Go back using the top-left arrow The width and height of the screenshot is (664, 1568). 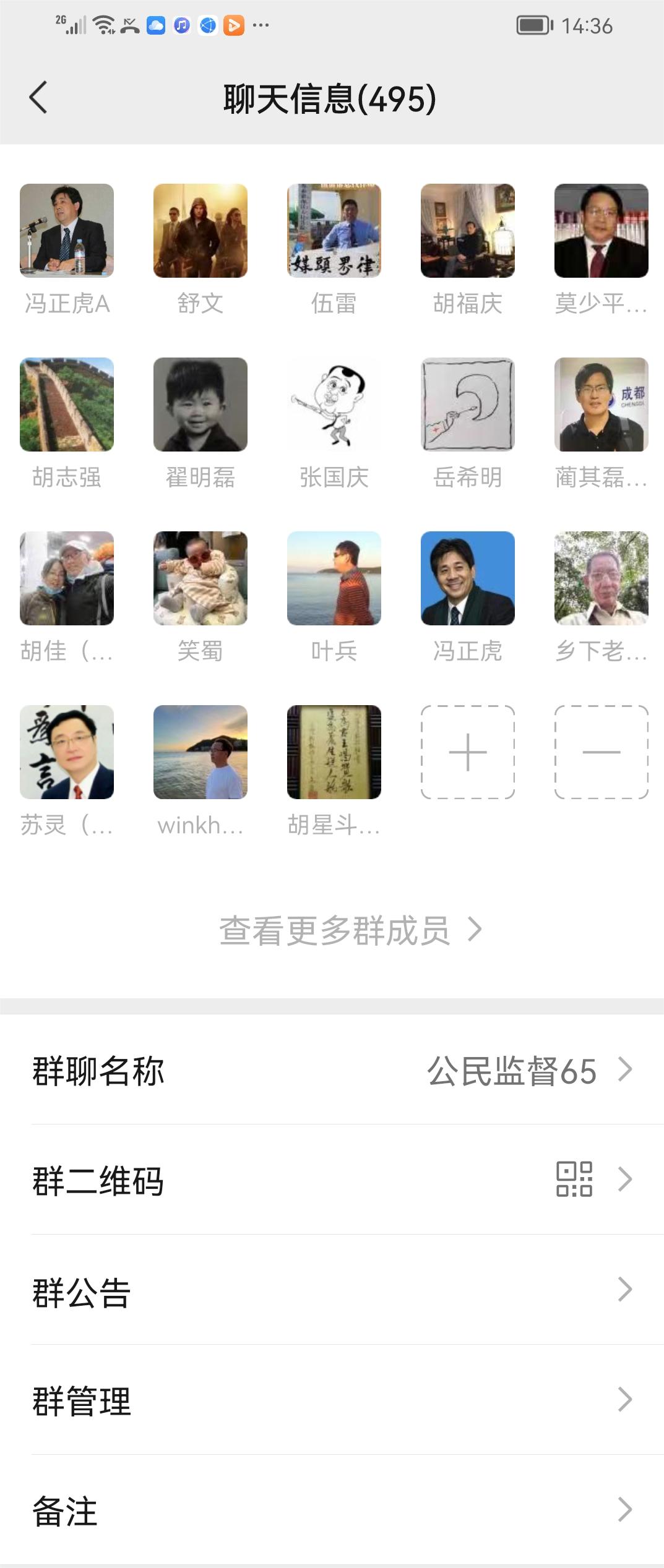(x=38, y=98)
